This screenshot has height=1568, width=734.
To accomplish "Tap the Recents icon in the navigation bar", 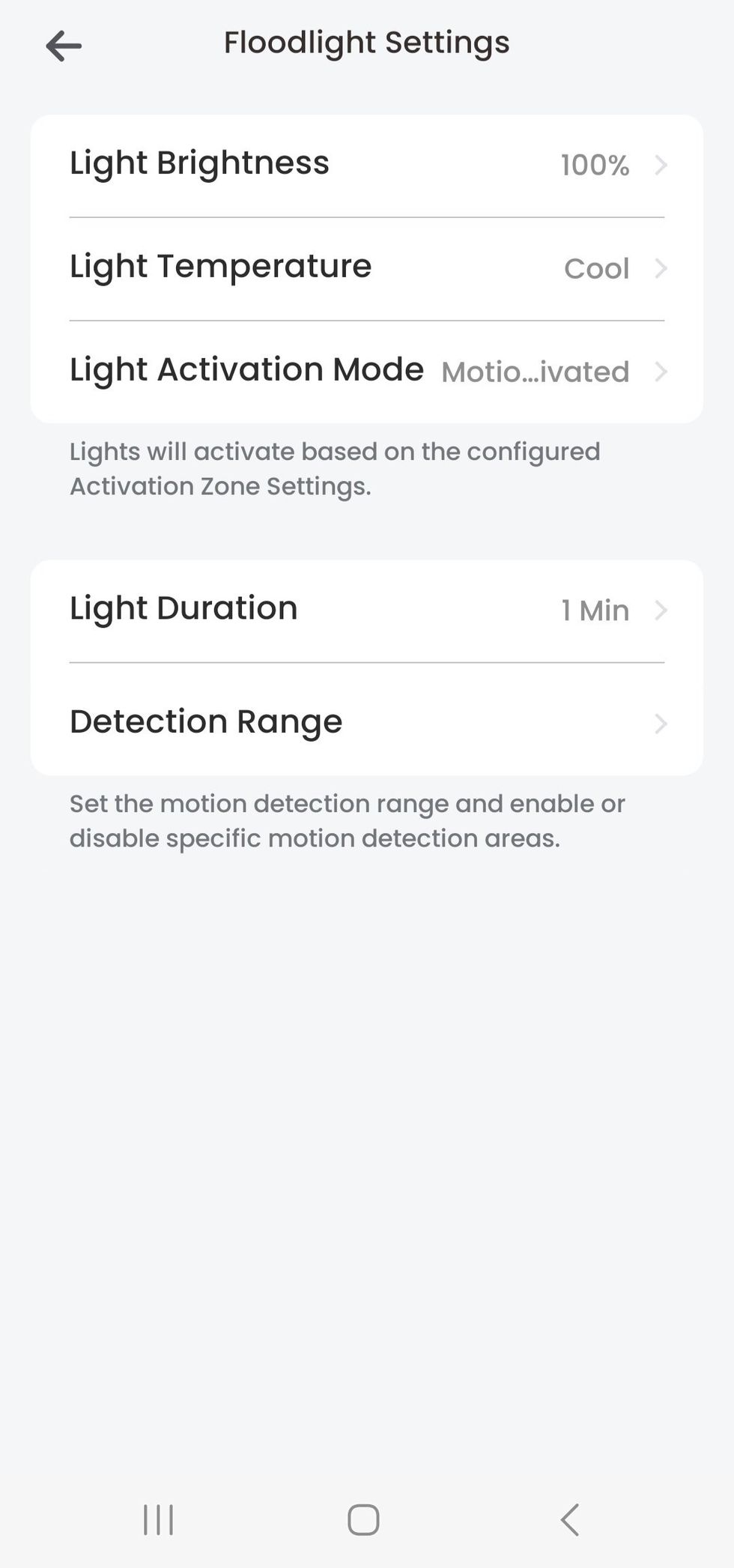I will point(157,1519).
